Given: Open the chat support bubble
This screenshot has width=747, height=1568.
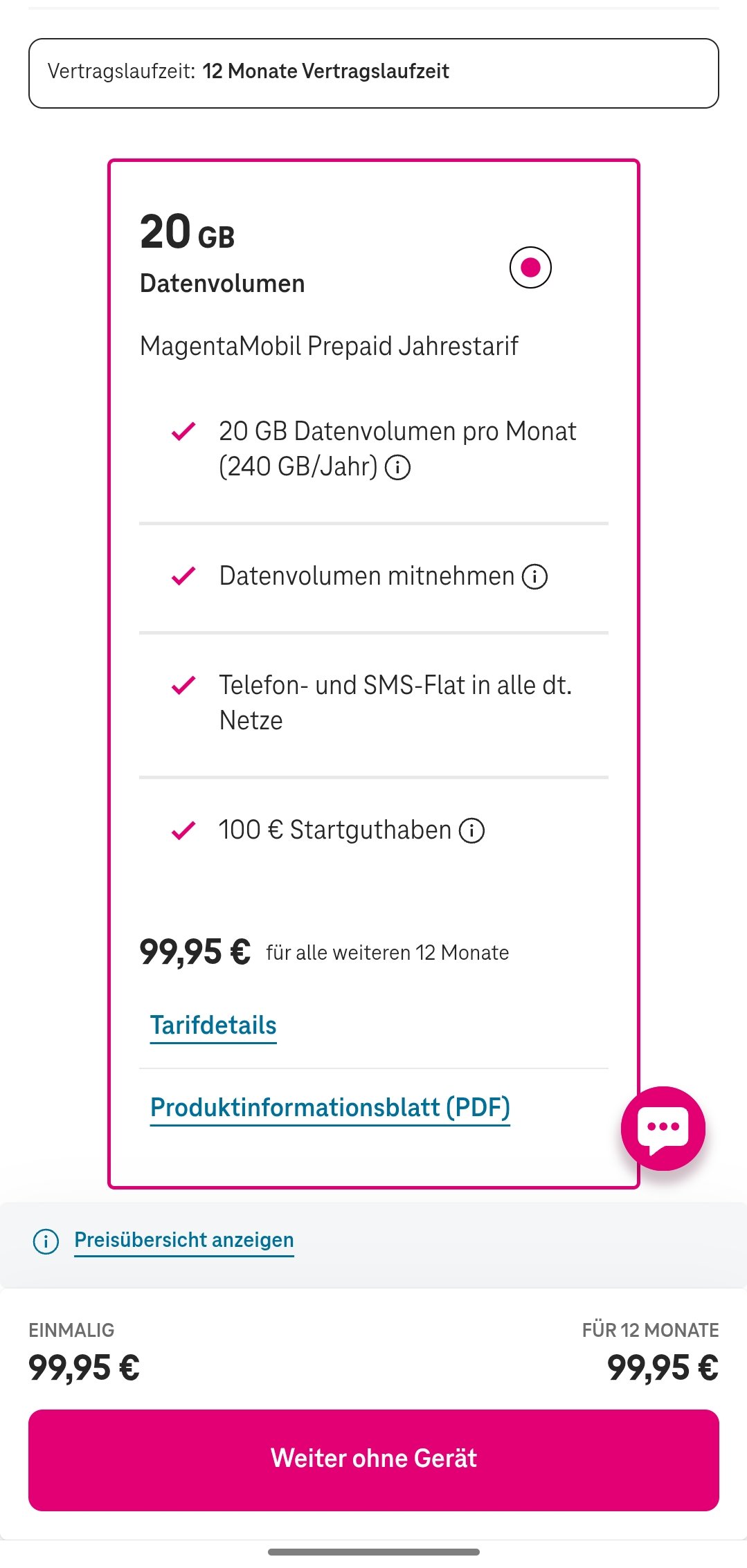Looking at the screenshot, I should click(663, 1128).
